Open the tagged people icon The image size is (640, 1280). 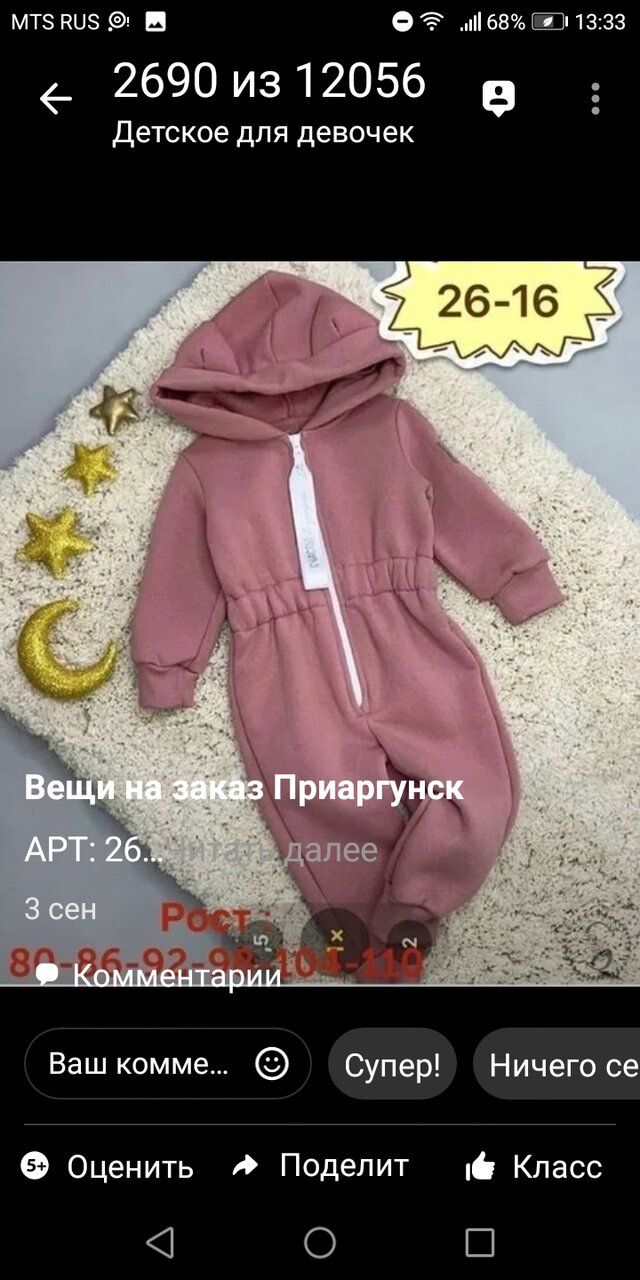pyautogui.click(x=498, y=98)
